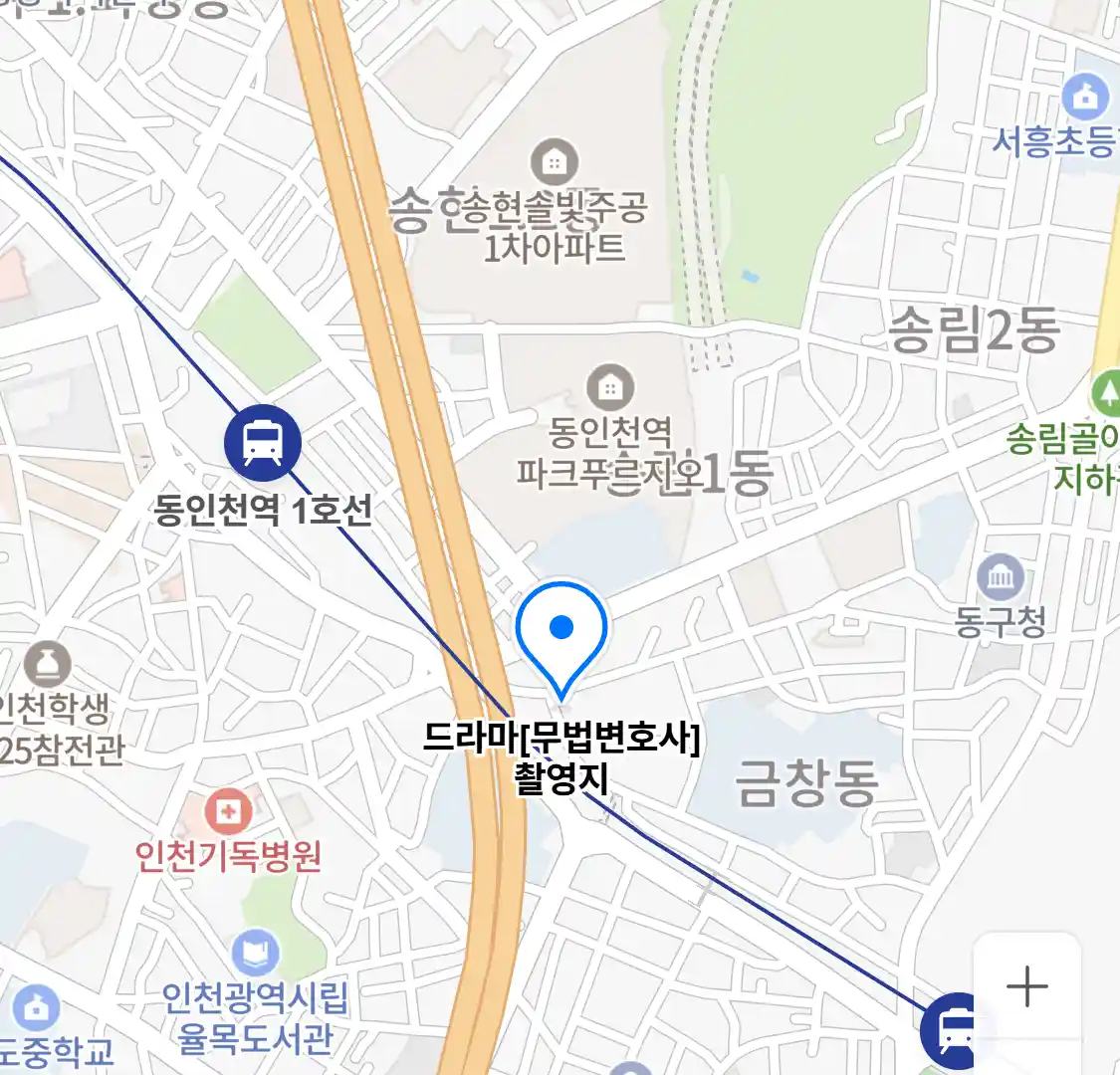Select the 송현솔빛주공 1차아파트 marker
Image resolution: width=1120 pixels, height=1075 pixels.
tap(555, 161)
